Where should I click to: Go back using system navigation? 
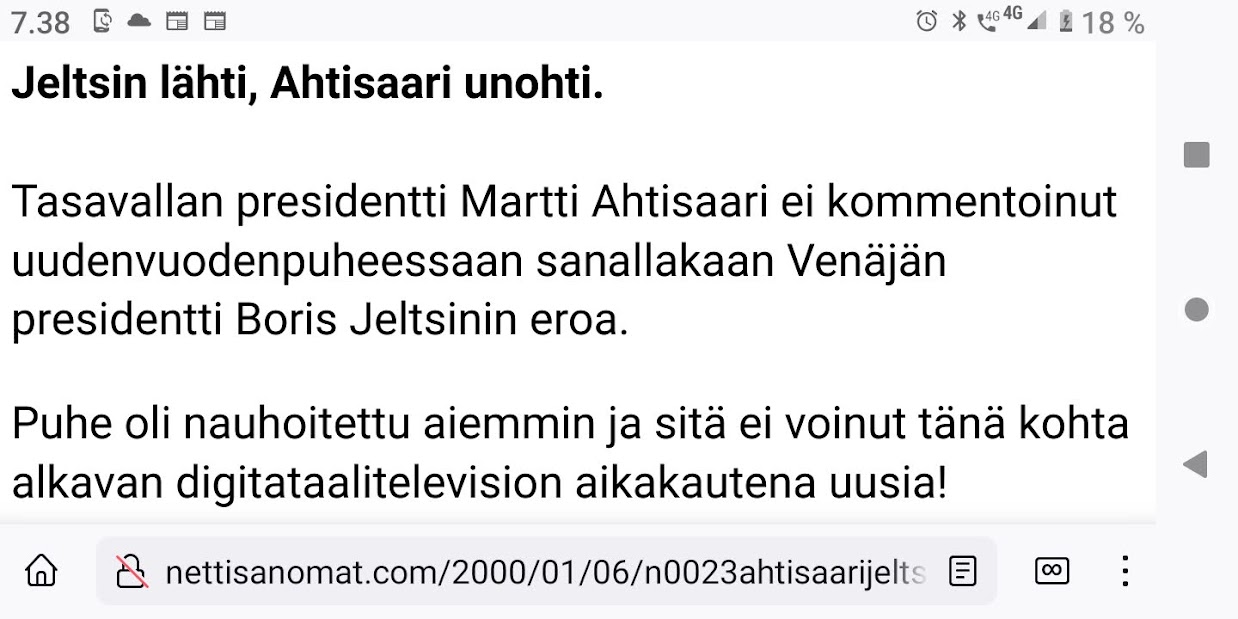click(1195, 464)
